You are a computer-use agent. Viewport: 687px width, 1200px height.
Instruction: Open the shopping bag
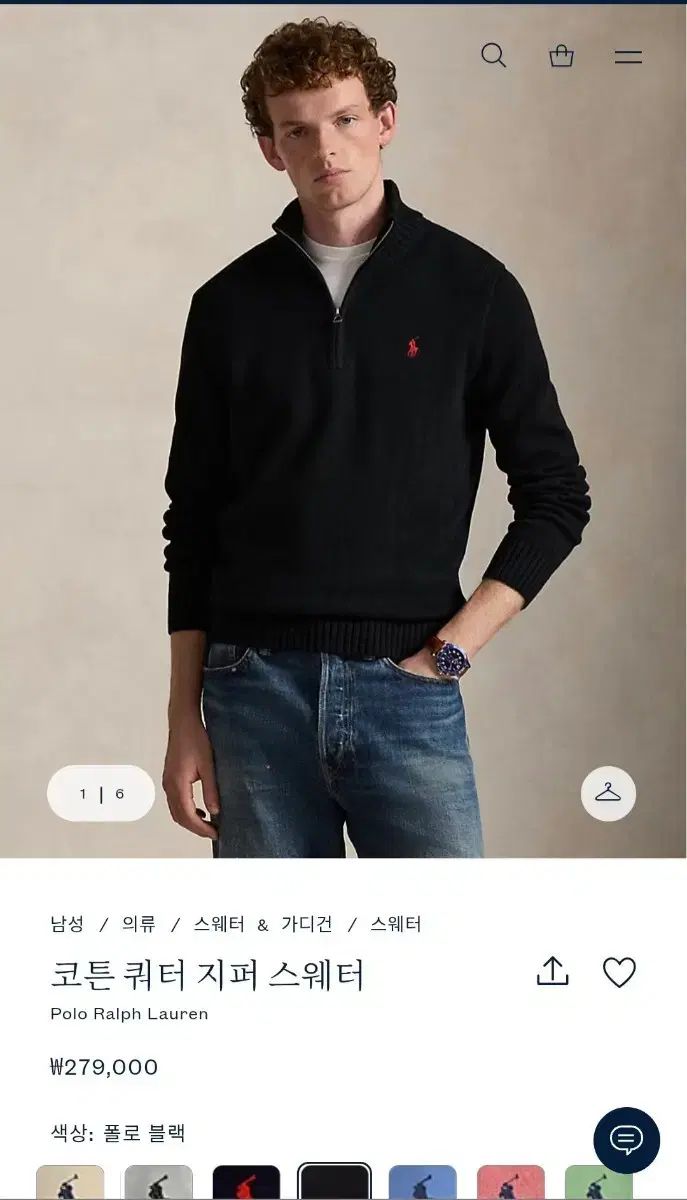point(561,56)
